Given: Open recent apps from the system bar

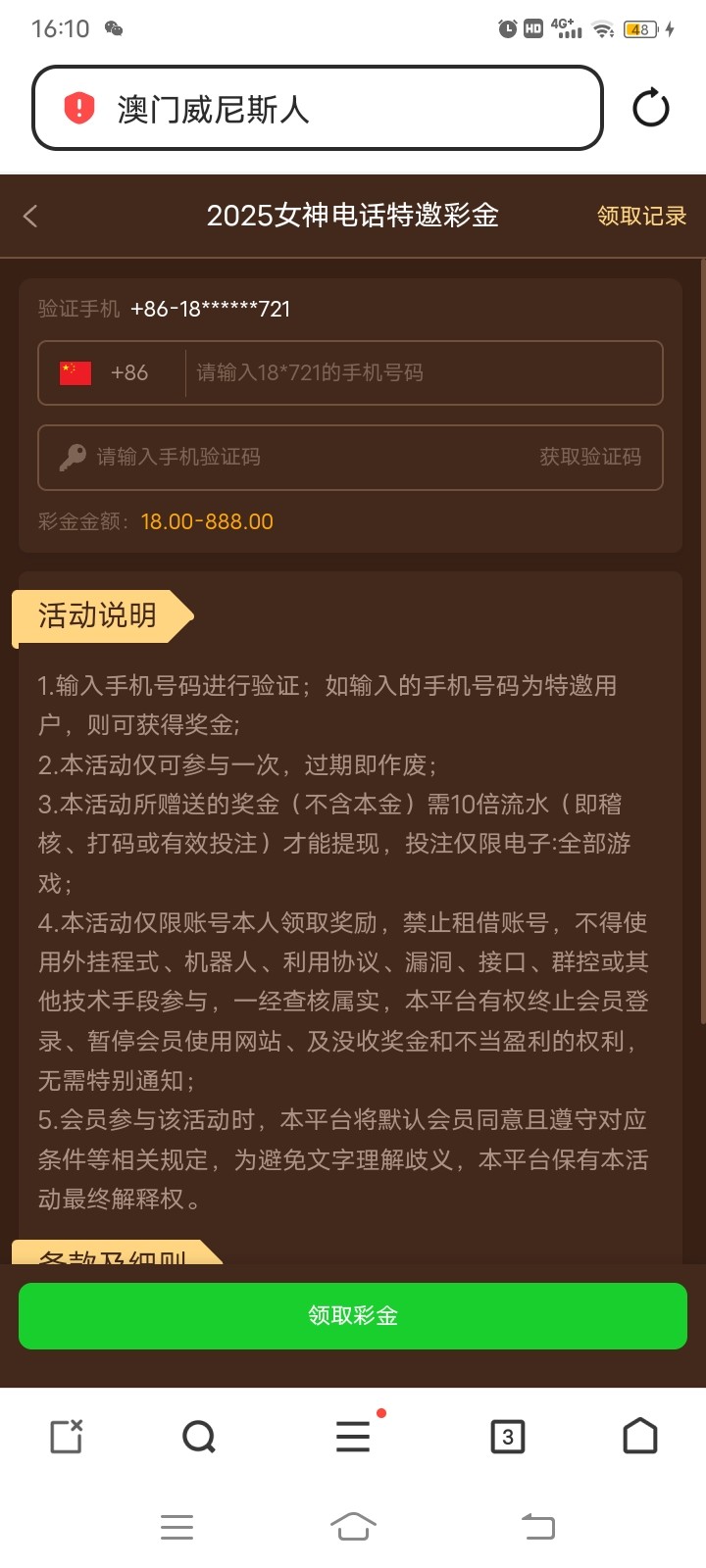Looking at the screenshot, I should coord(176,1526).
